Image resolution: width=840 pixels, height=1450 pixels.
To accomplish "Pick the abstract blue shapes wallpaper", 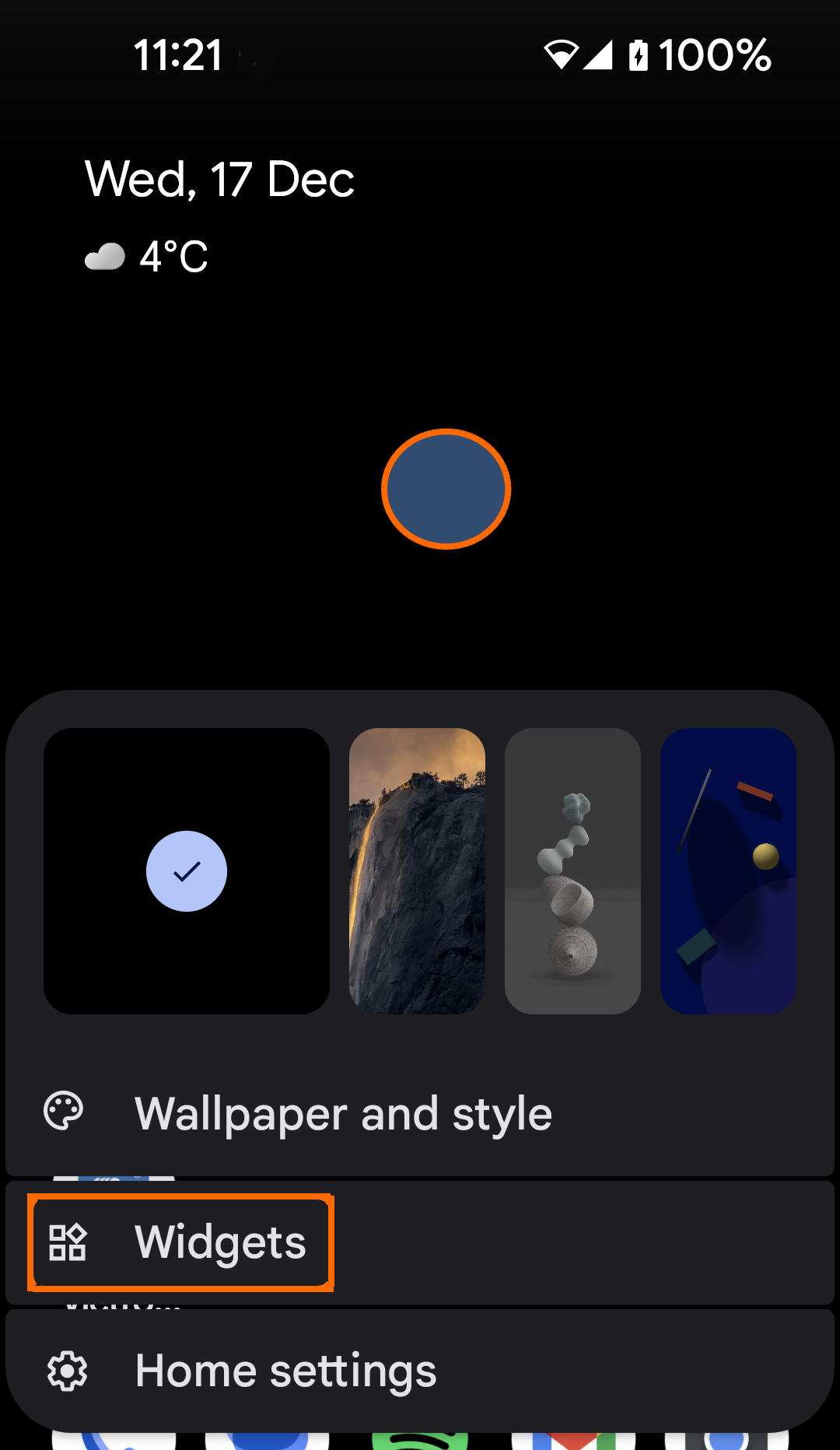I will pyautogui.click(x=728, y=871).
